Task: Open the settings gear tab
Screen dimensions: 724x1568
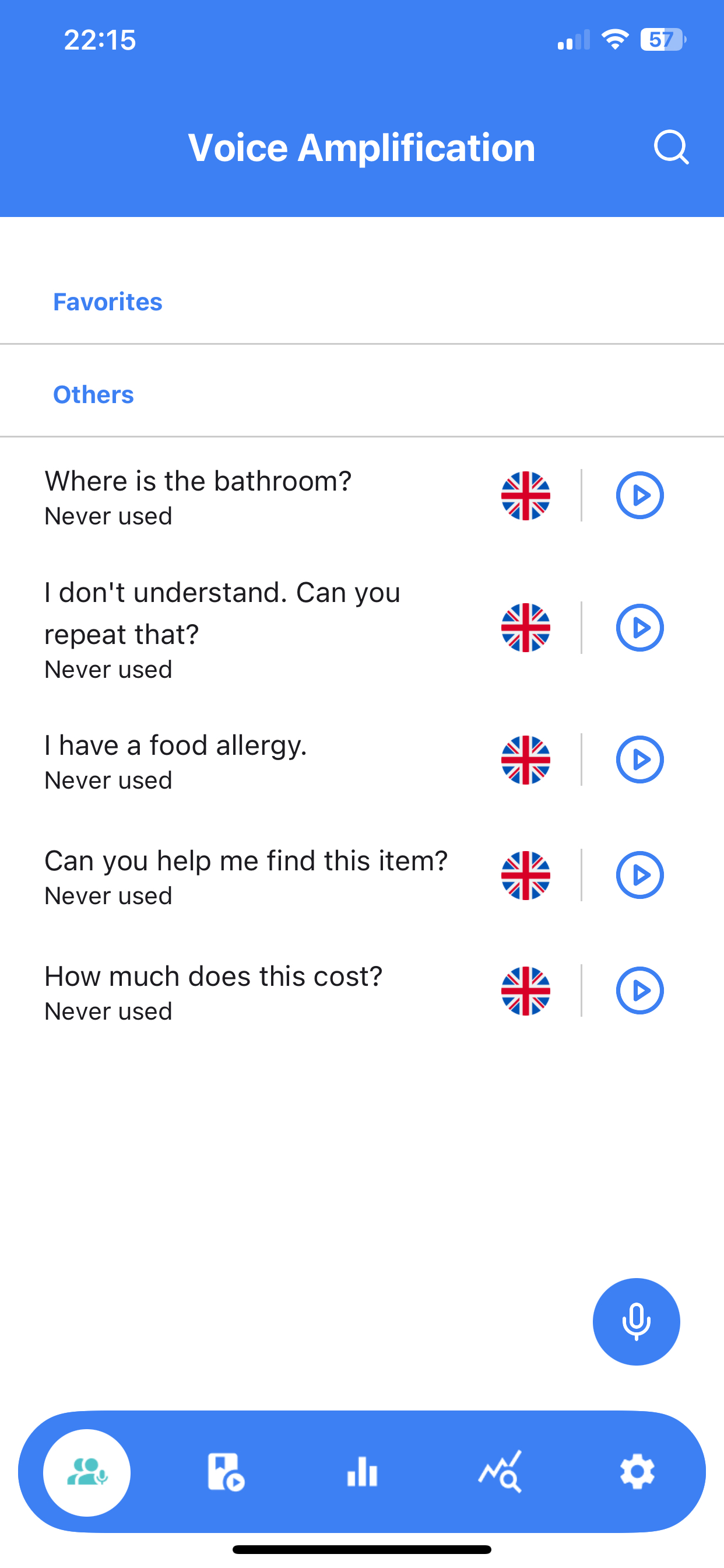Action: [637, 1472]
